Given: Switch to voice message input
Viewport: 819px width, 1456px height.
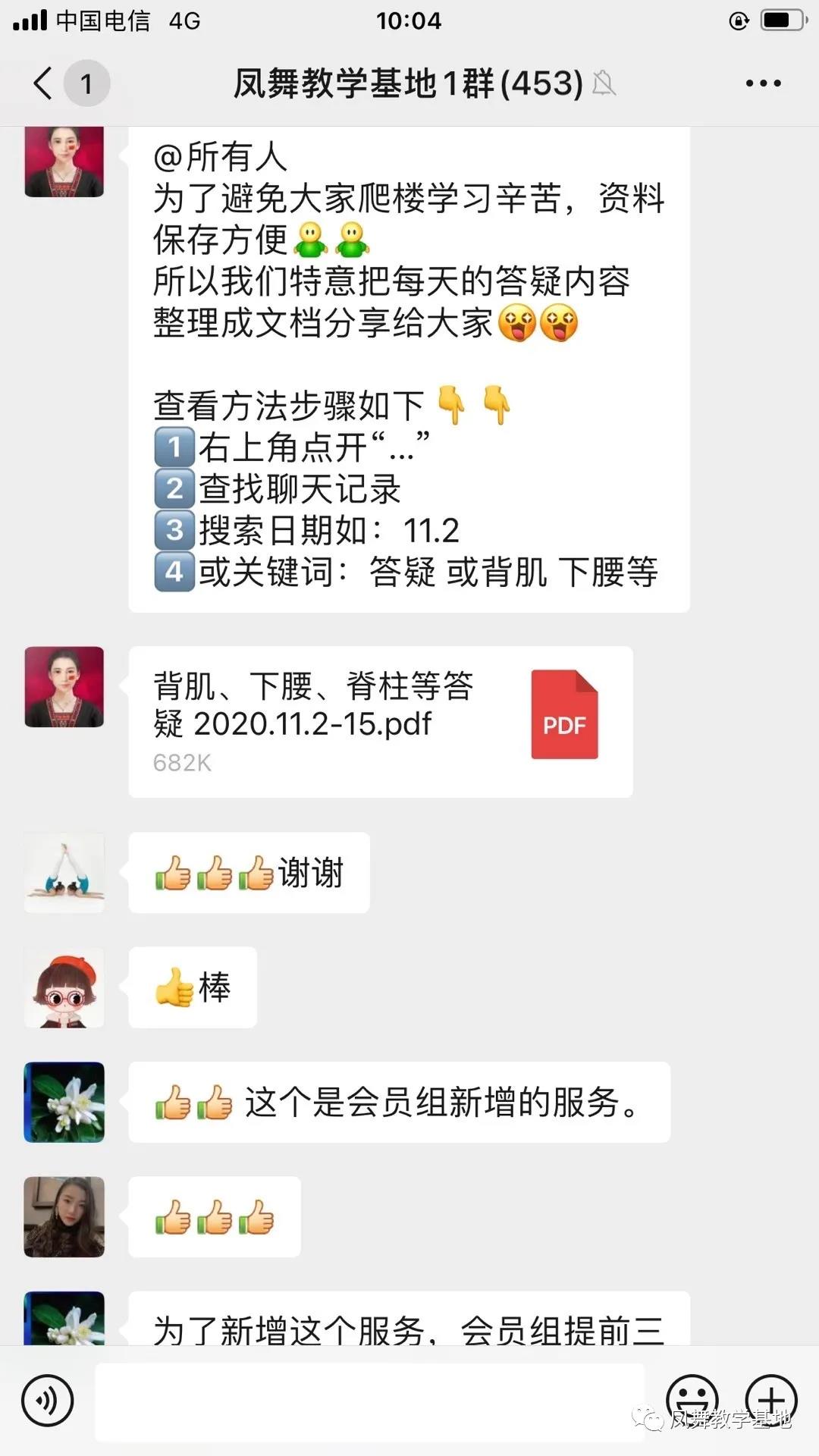Looking at the screenshot, I should point(48,1401).
